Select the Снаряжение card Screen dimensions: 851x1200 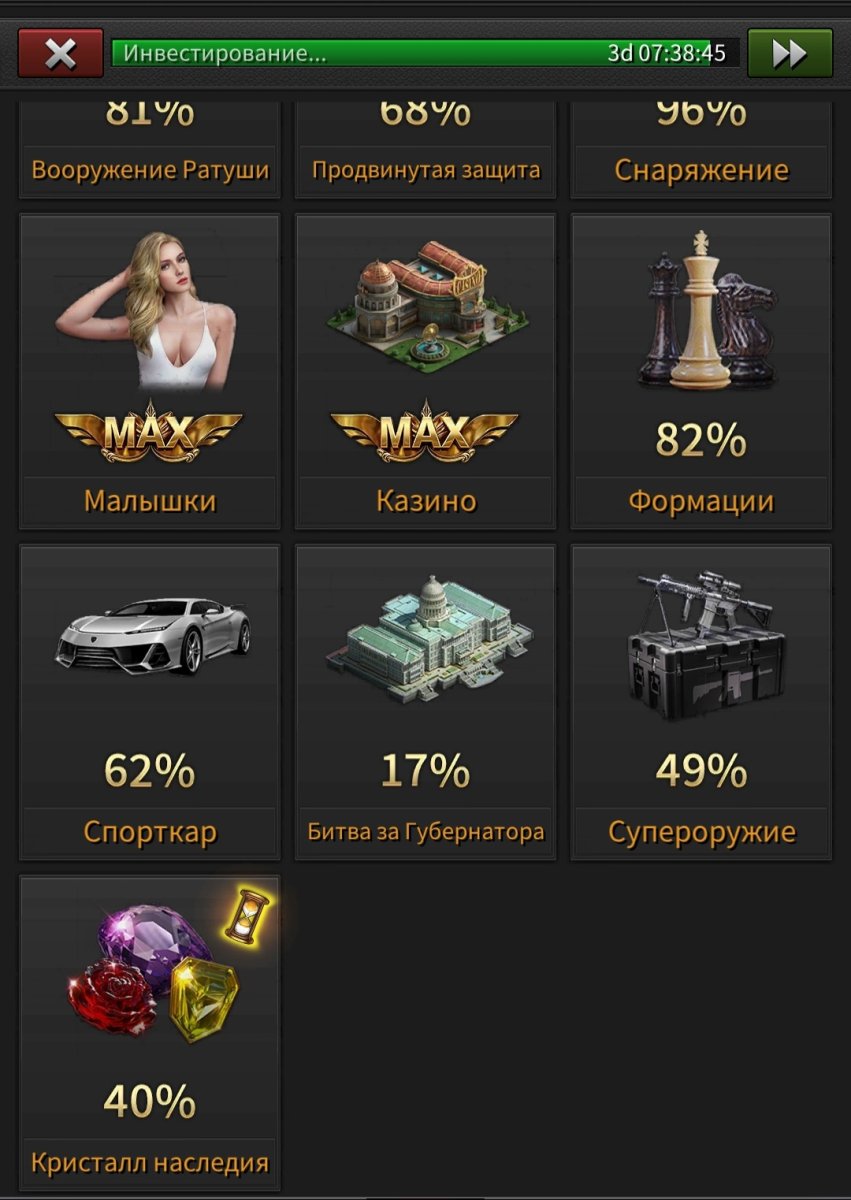coord(700,150)
